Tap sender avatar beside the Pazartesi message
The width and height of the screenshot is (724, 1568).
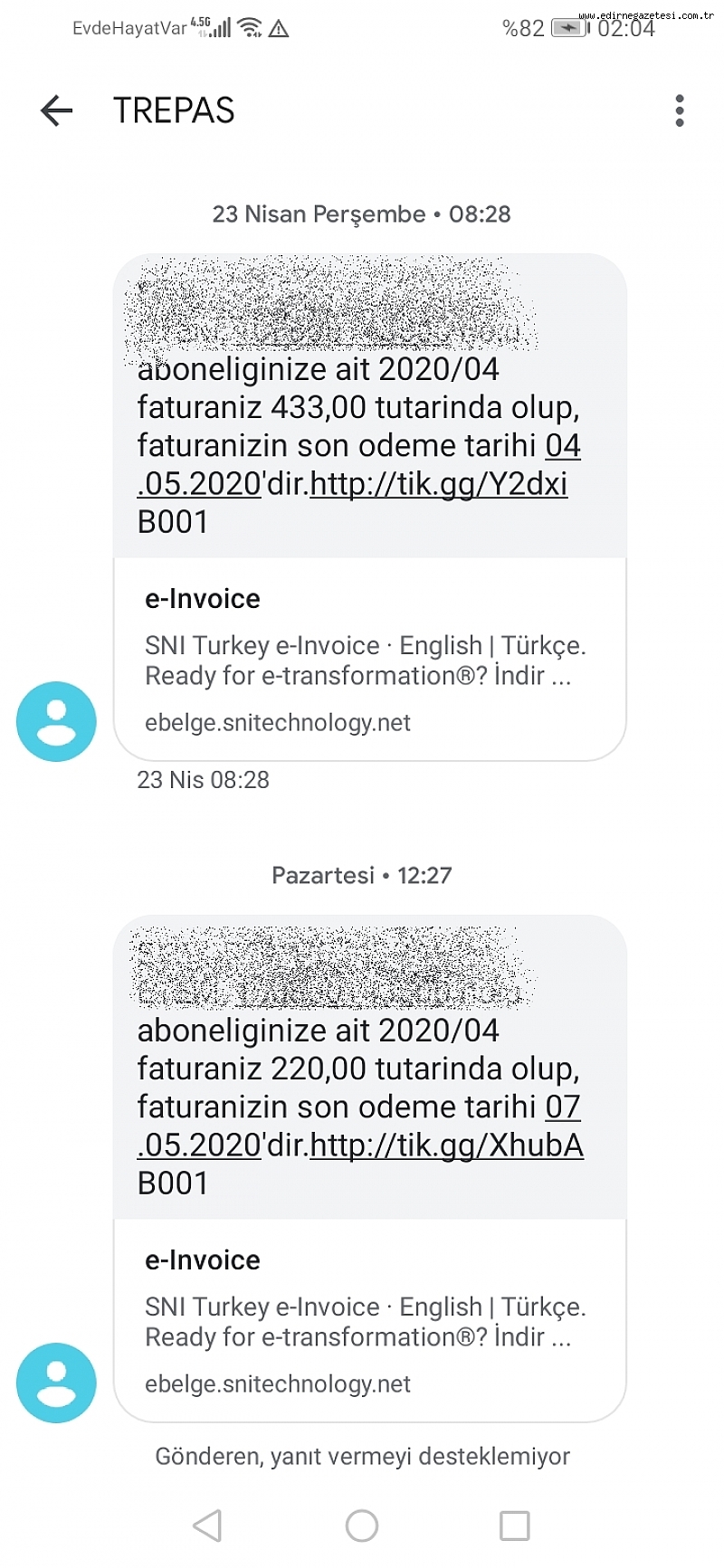point(56,1383)
